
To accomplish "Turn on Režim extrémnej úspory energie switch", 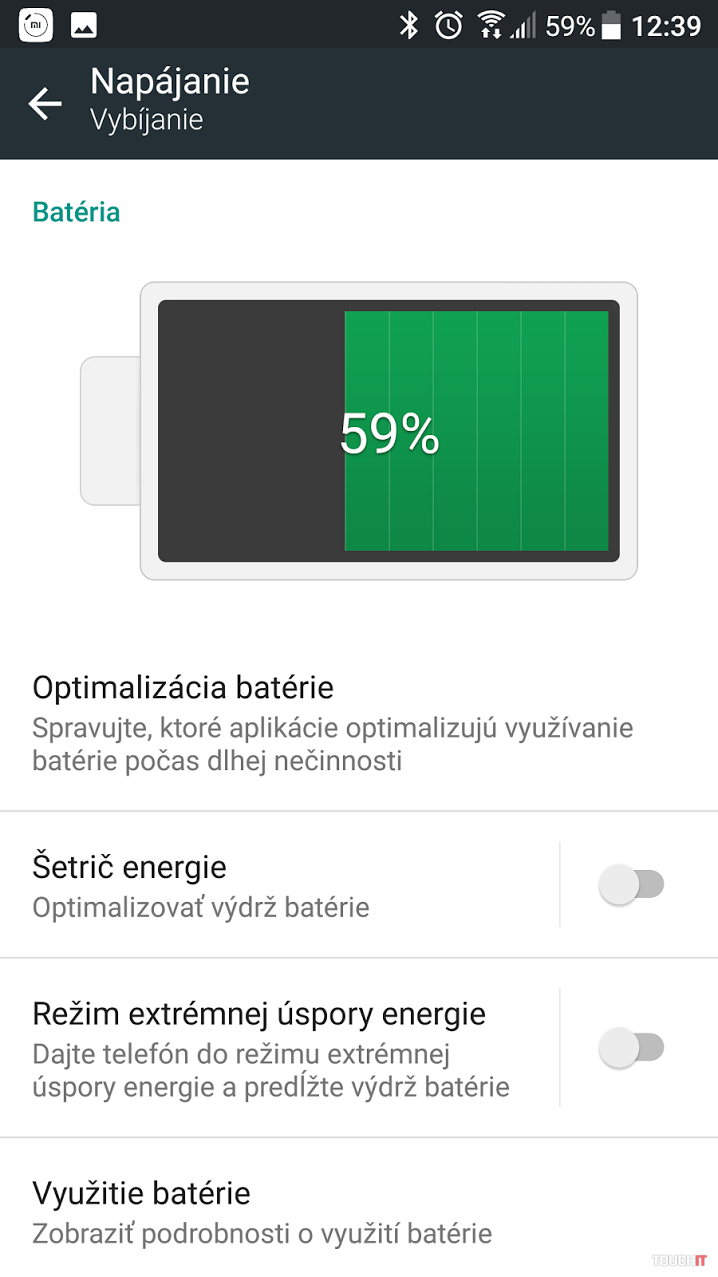I will click(631, 1048).
